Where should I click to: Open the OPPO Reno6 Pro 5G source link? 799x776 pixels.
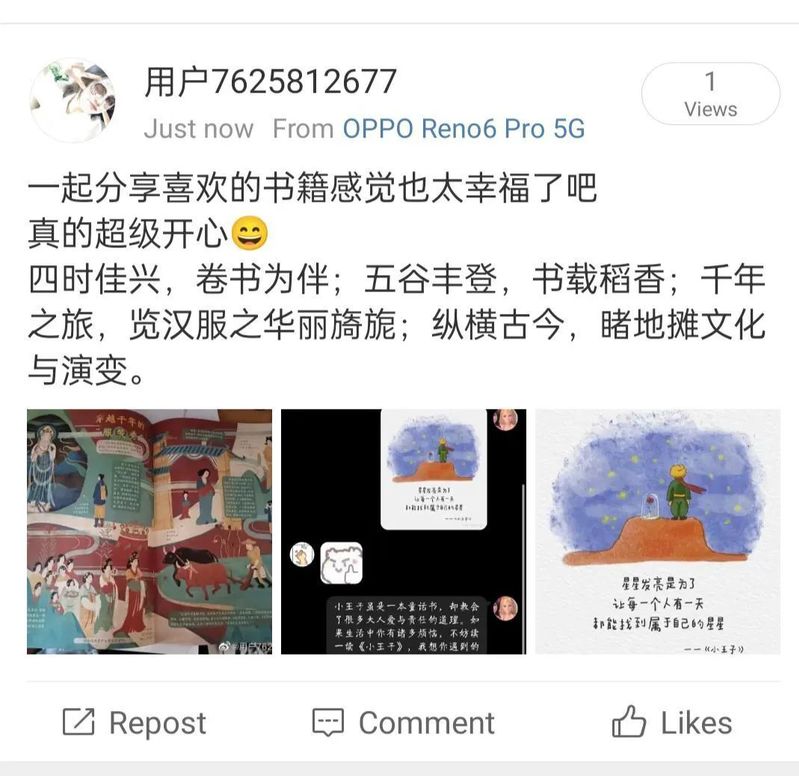[x=463, y=129]
